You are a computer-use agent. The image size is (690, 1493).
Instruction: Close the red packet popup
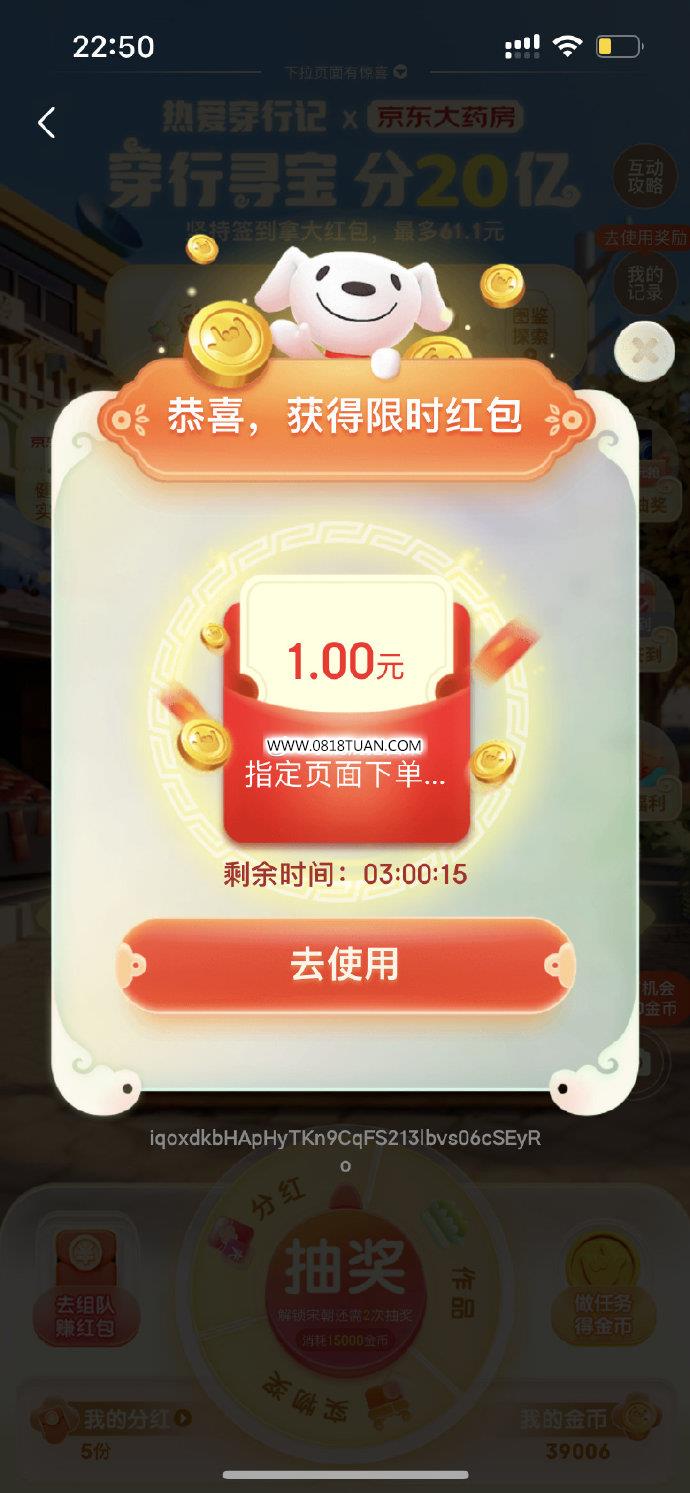coord(644,348)
